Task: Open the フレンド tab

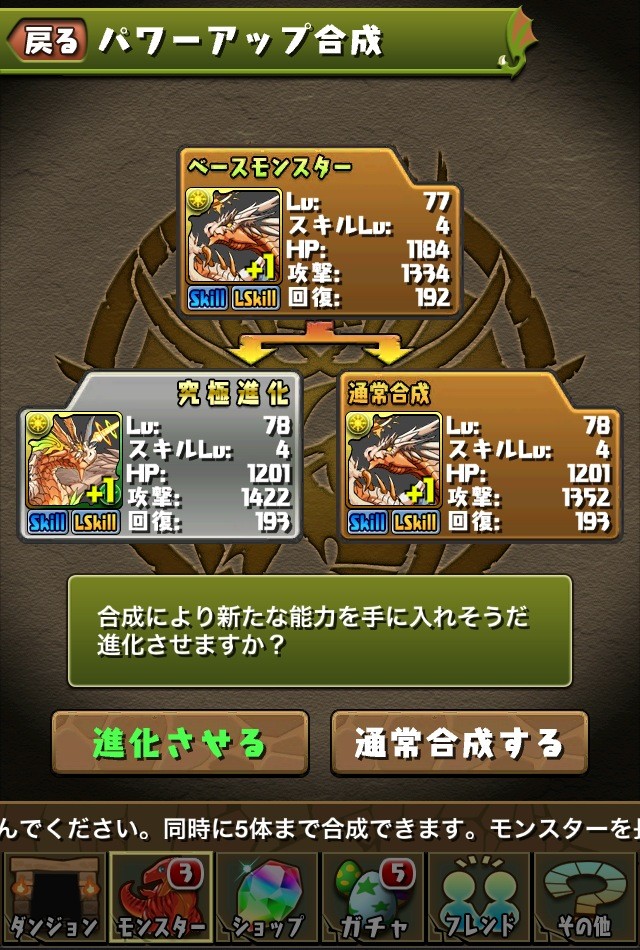Action: coord(480,898)
